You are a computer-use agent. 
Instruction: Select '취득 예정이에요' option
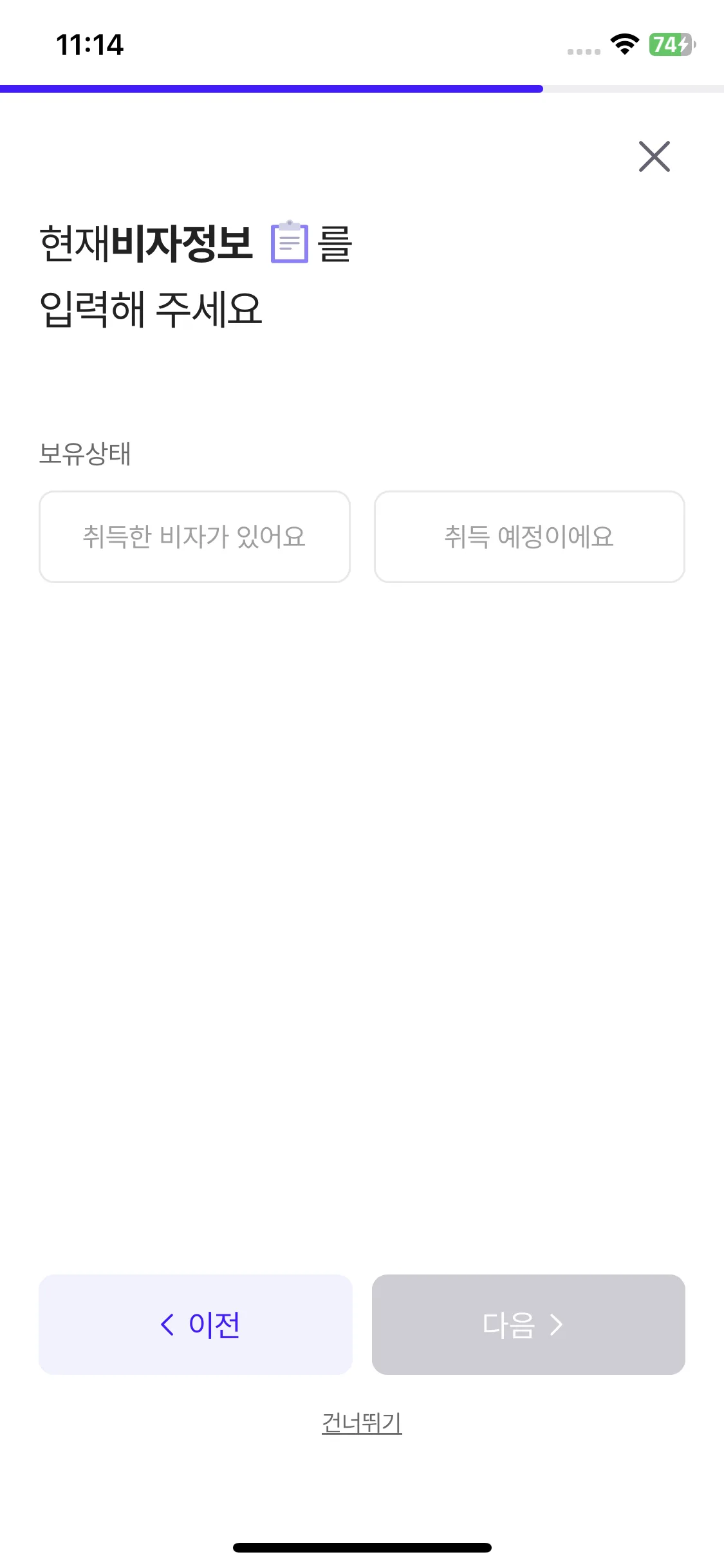(x=529, y=537)
